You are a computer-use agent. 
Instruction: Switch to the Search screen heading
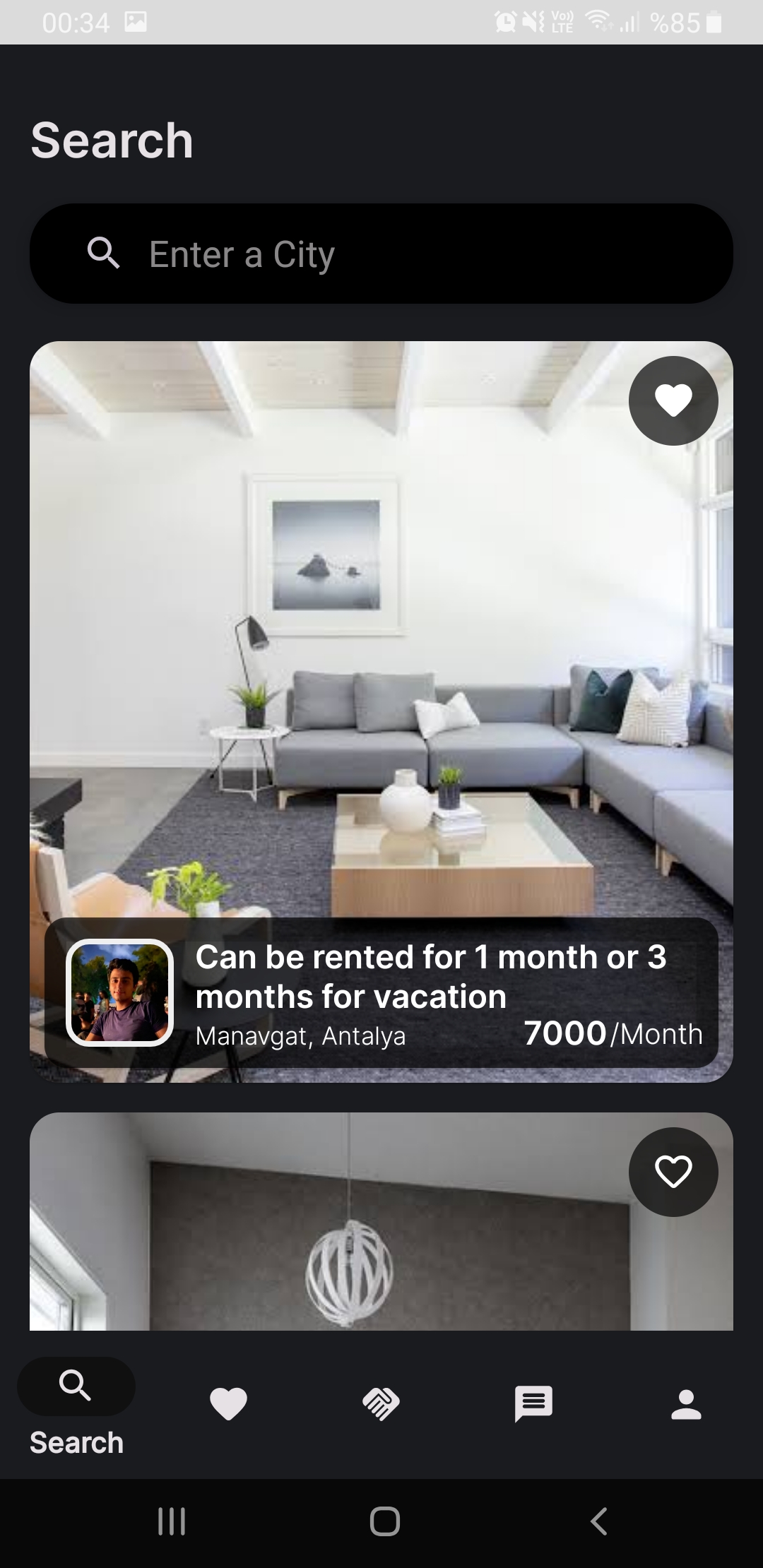point(110,138)
